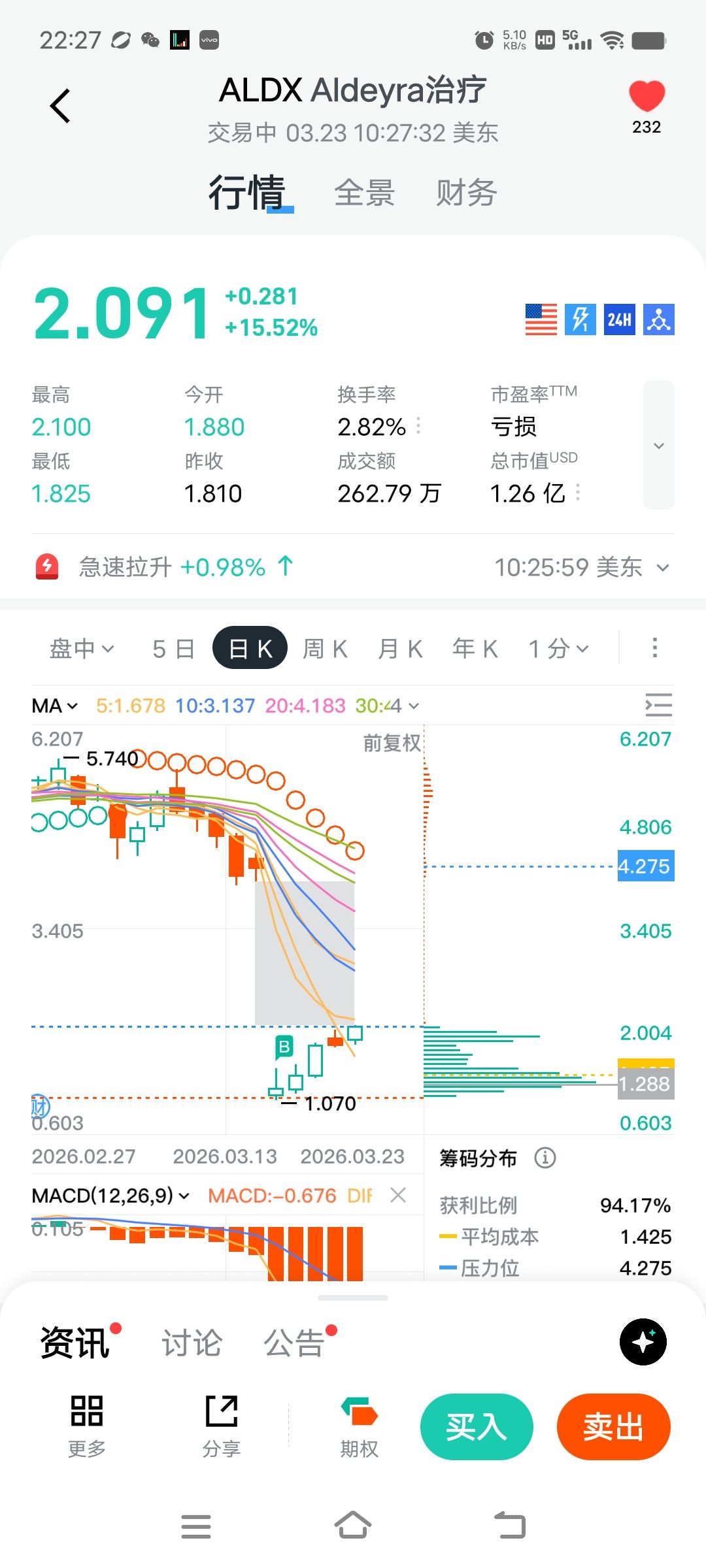Screen dimensions: 706x1568
Task: Switch chart to 周K
Action: pyautogui.click(x=325, y=649)
